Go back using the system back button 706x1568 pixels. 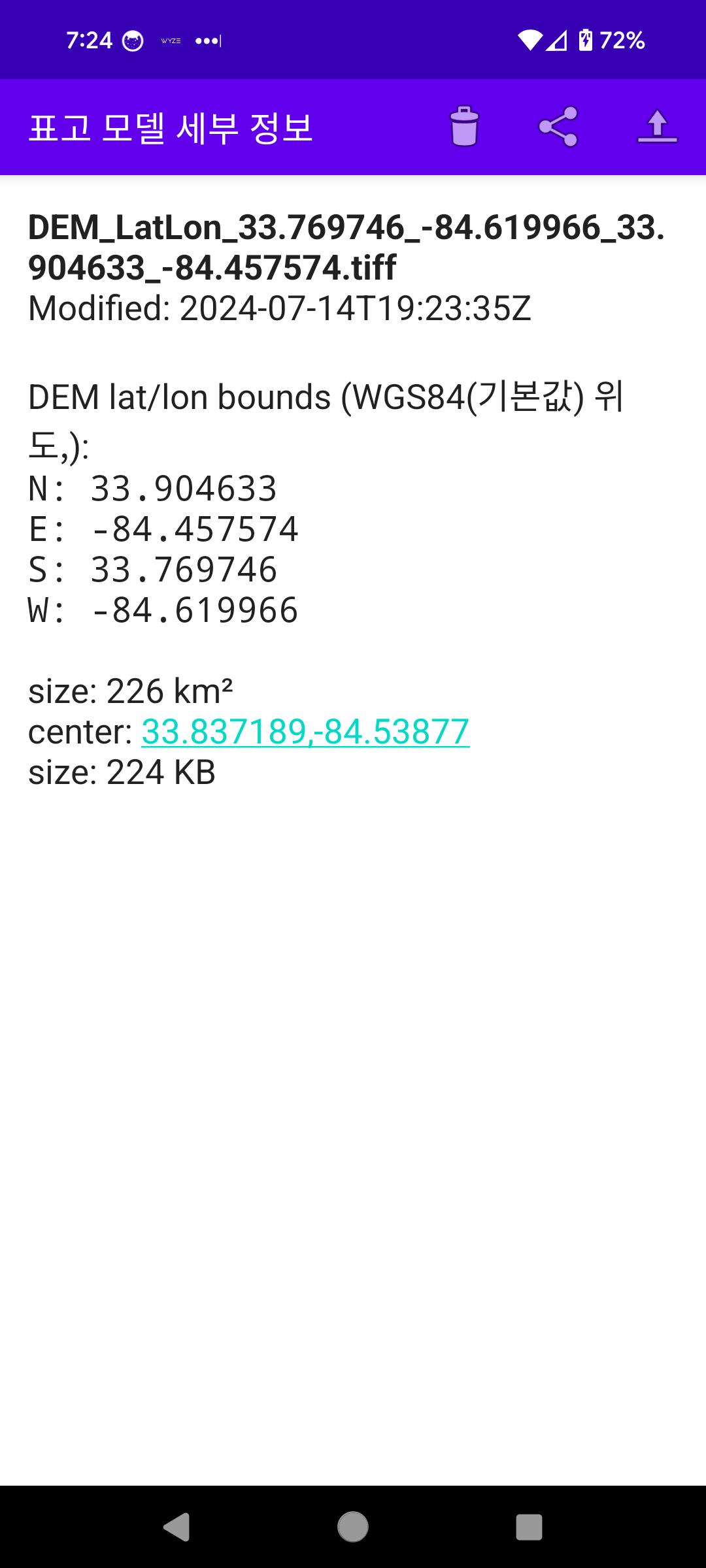[x=176, y=1527]
